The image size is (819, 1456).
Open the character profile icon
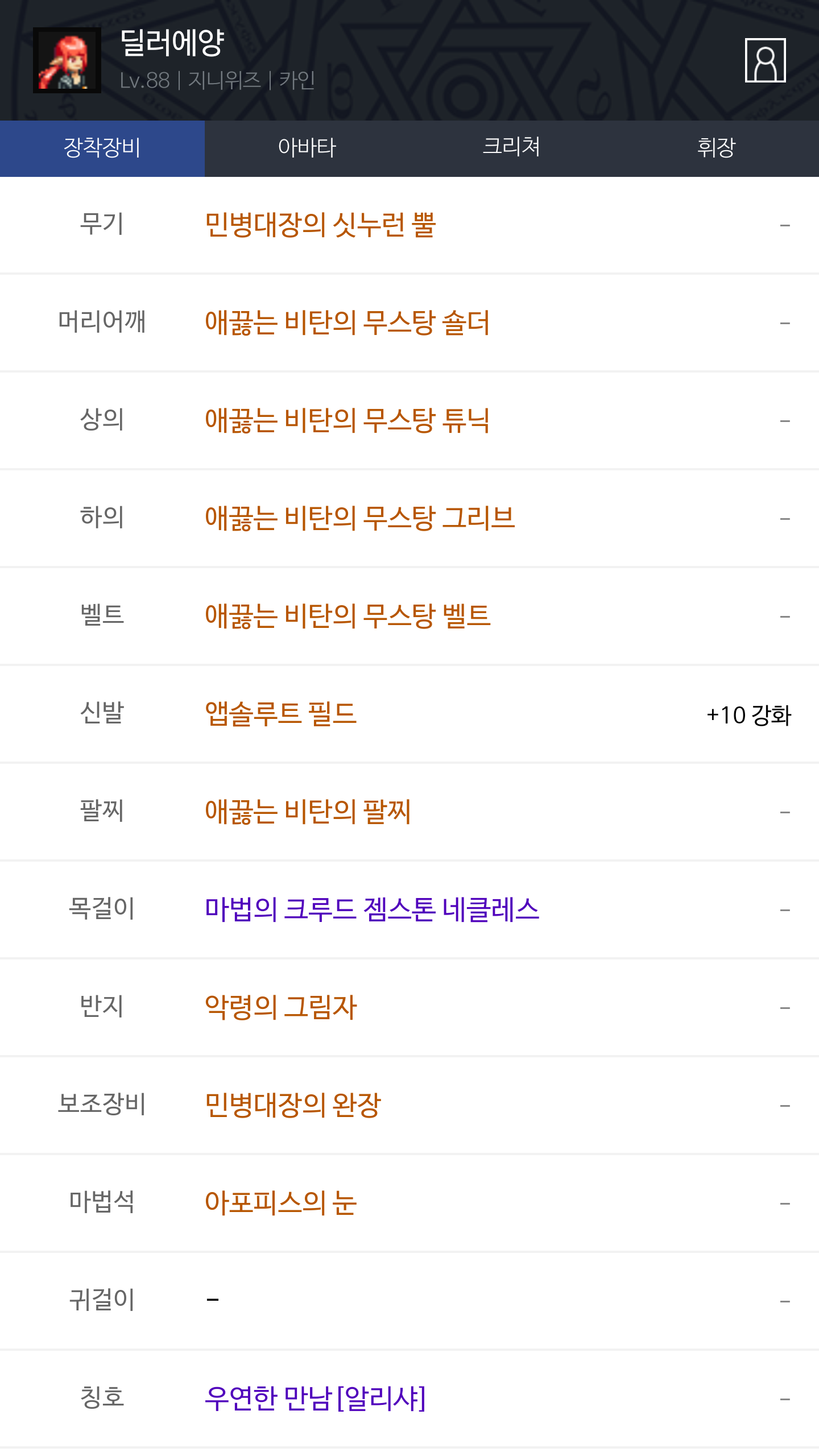[765, 60]
